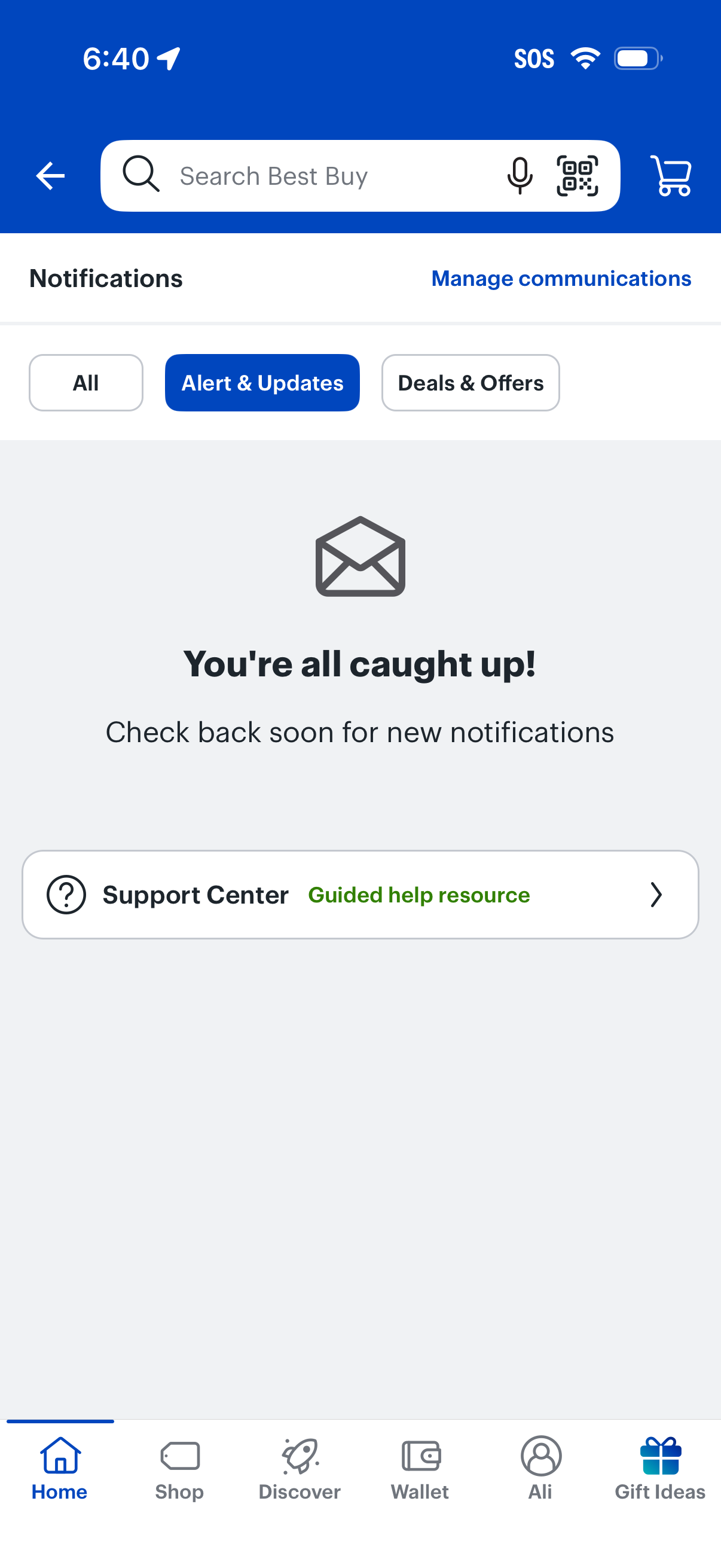721x1568 pixels.
Task: Check the battery indicator in status bar
Action: pyautogui.click(x=637, y=58)
